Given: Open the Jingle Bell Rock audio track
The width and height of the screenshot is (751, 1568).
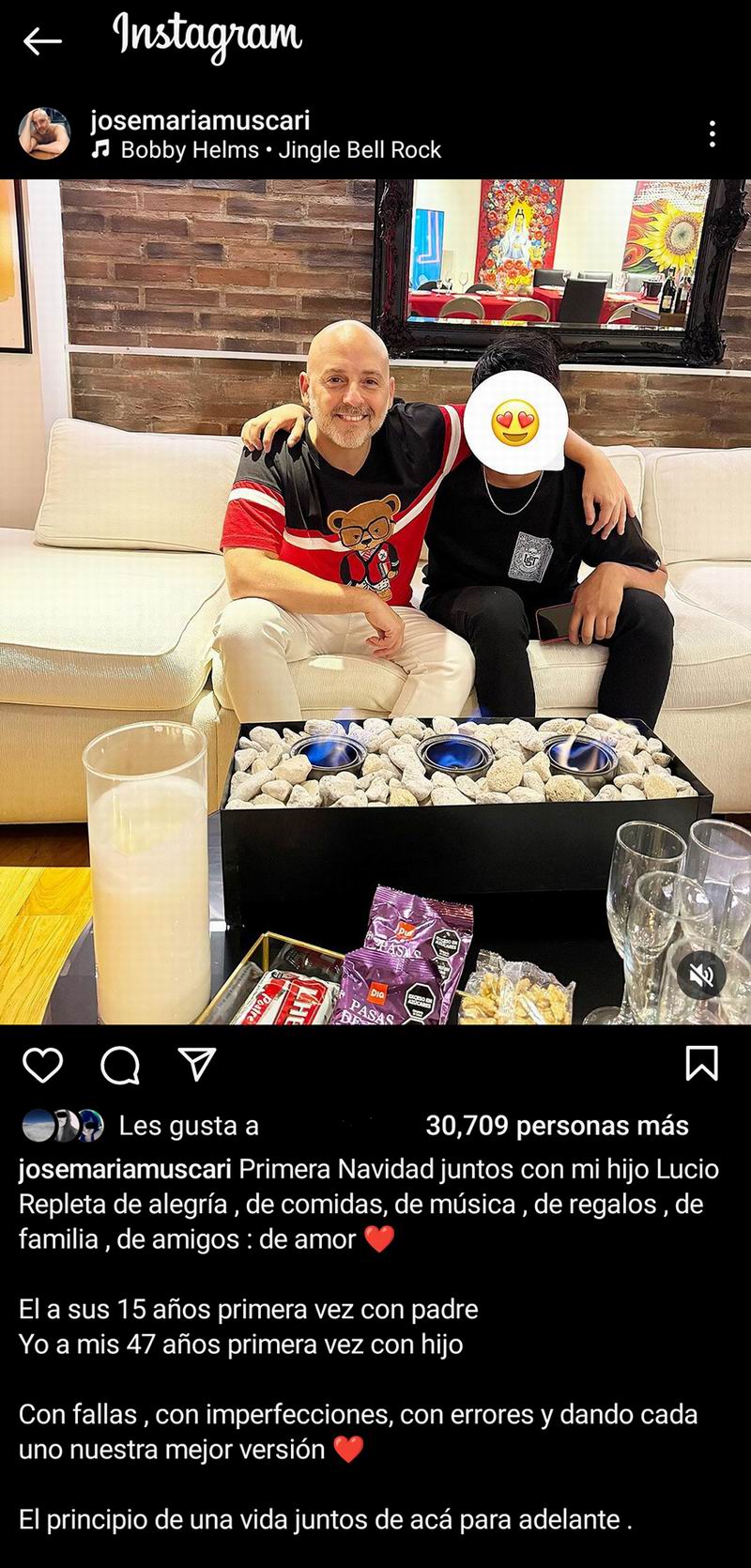Looking at the screenshot, I should click(280, 150).
